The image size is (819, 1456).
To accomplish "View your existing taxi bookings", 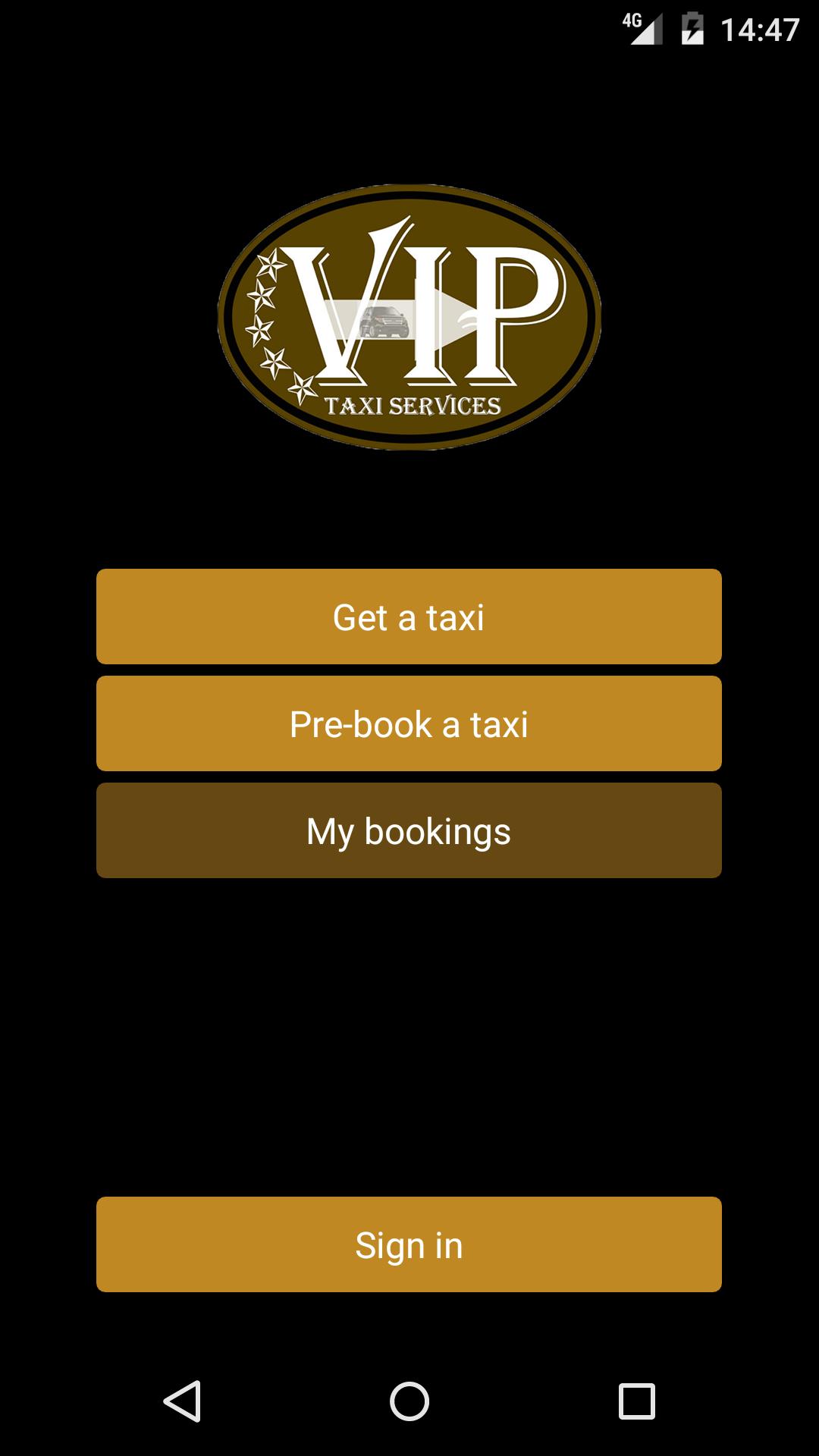I will pos(409,830).
